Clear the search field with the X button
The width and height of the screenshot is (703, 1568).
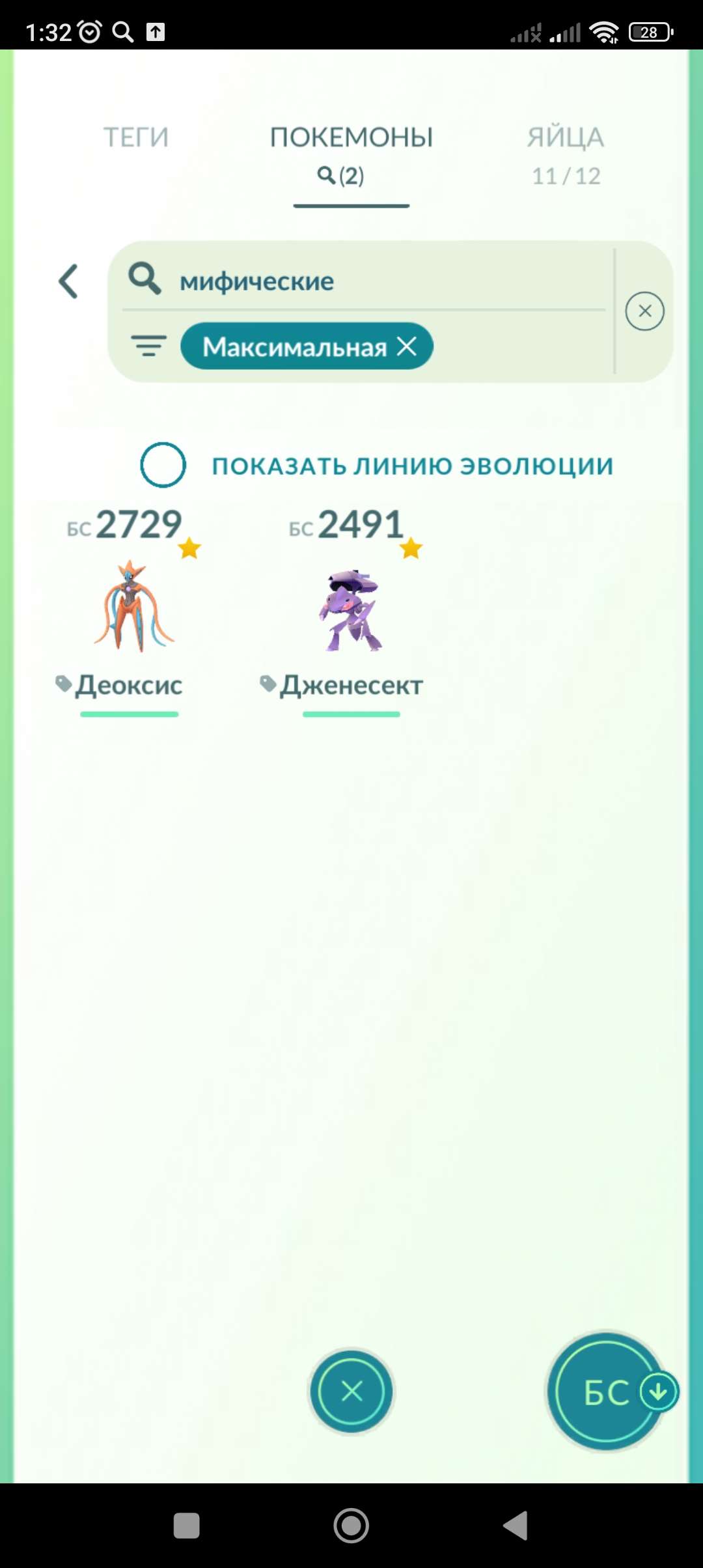(644, 311)
